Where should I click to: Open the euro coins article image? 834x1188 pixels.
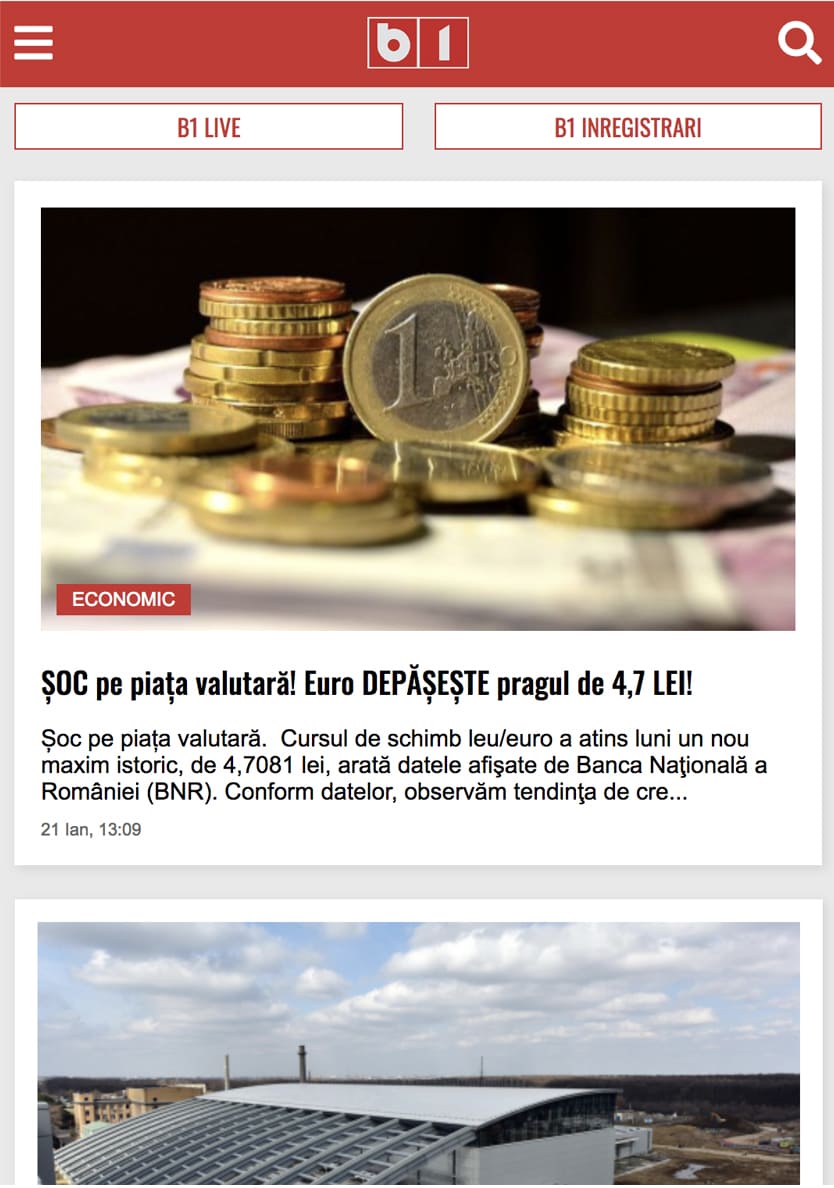coord(418,400)
